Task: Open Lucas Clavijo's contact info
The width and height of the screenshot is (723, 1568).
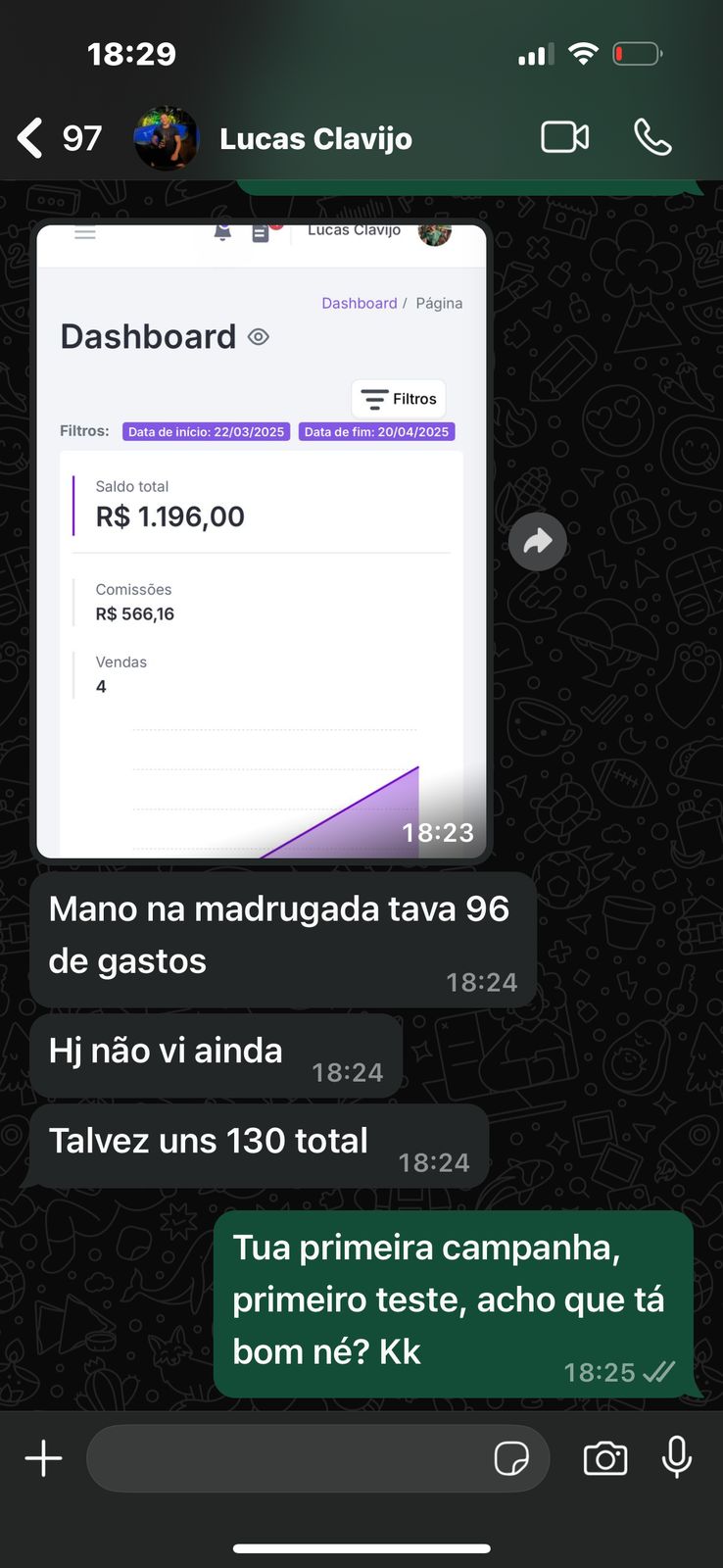Action: [x=314, y=139]
